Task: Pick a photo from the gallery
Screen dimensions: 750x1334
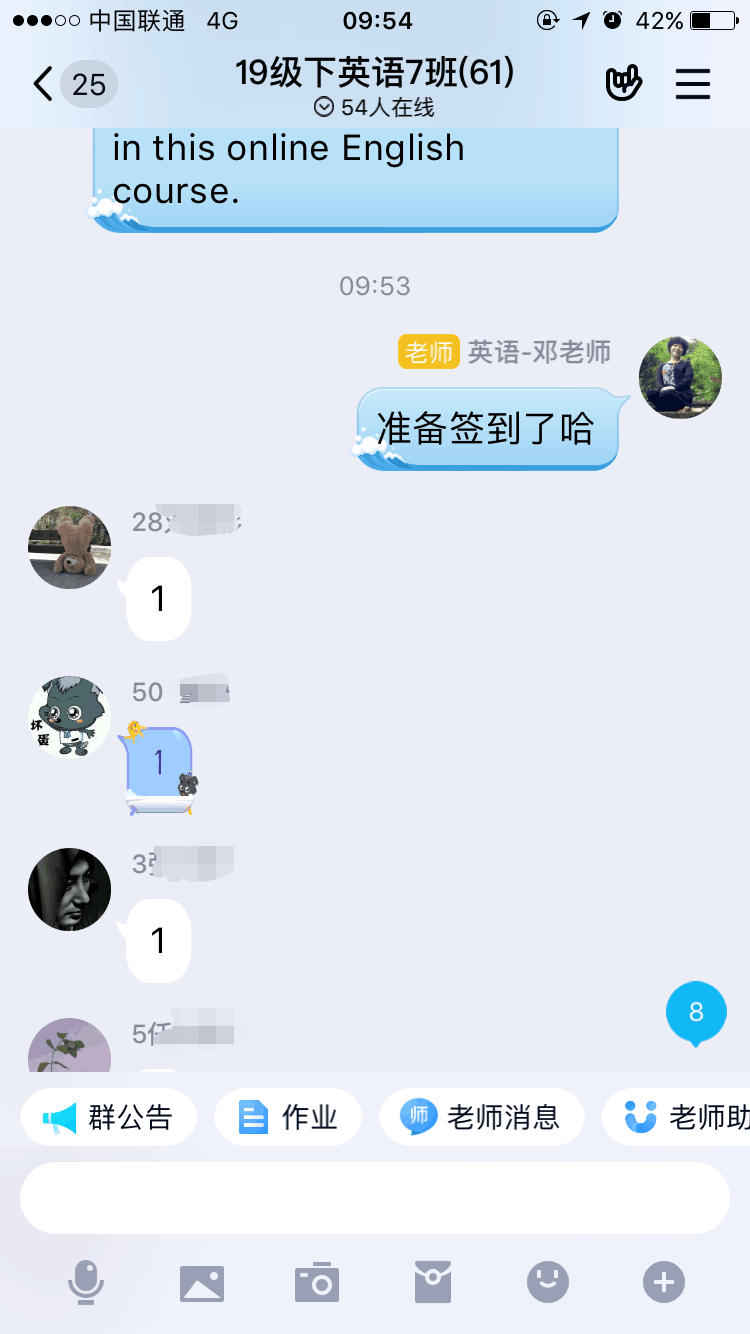Action: tap(202, 1282)
